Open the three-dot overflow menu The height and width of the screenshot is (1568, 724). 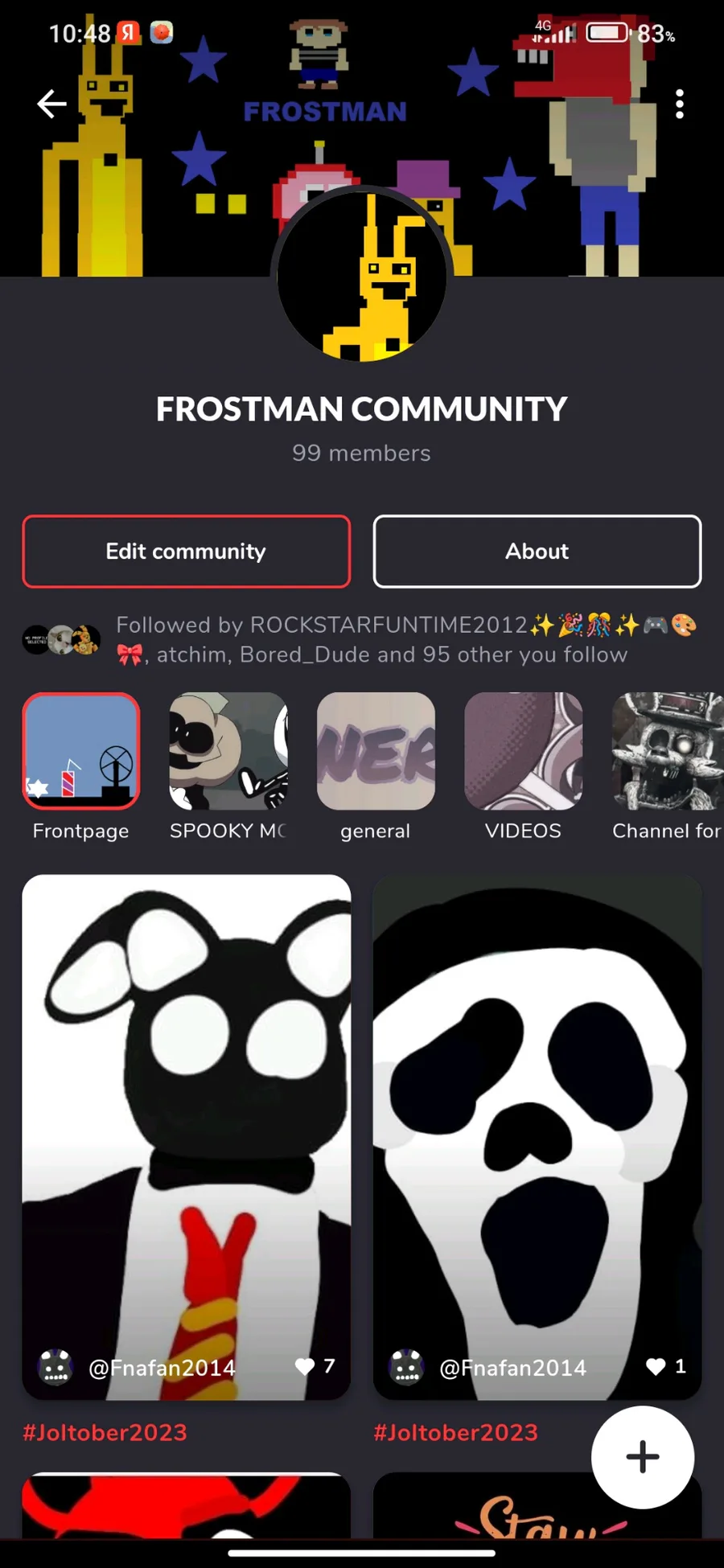point(680,104)
